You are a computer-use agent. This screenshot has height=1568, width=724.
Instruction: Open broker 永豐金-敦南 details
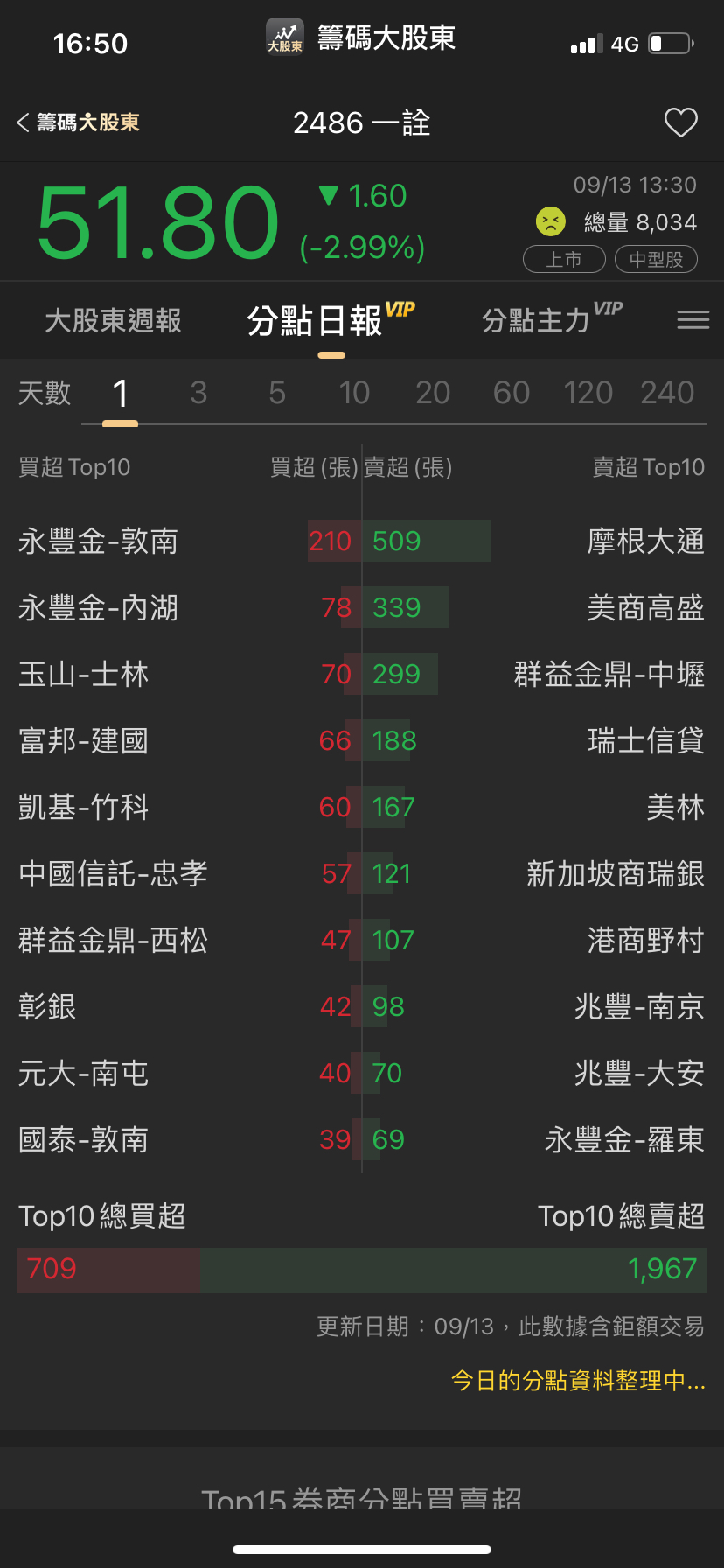click(98, 542)
